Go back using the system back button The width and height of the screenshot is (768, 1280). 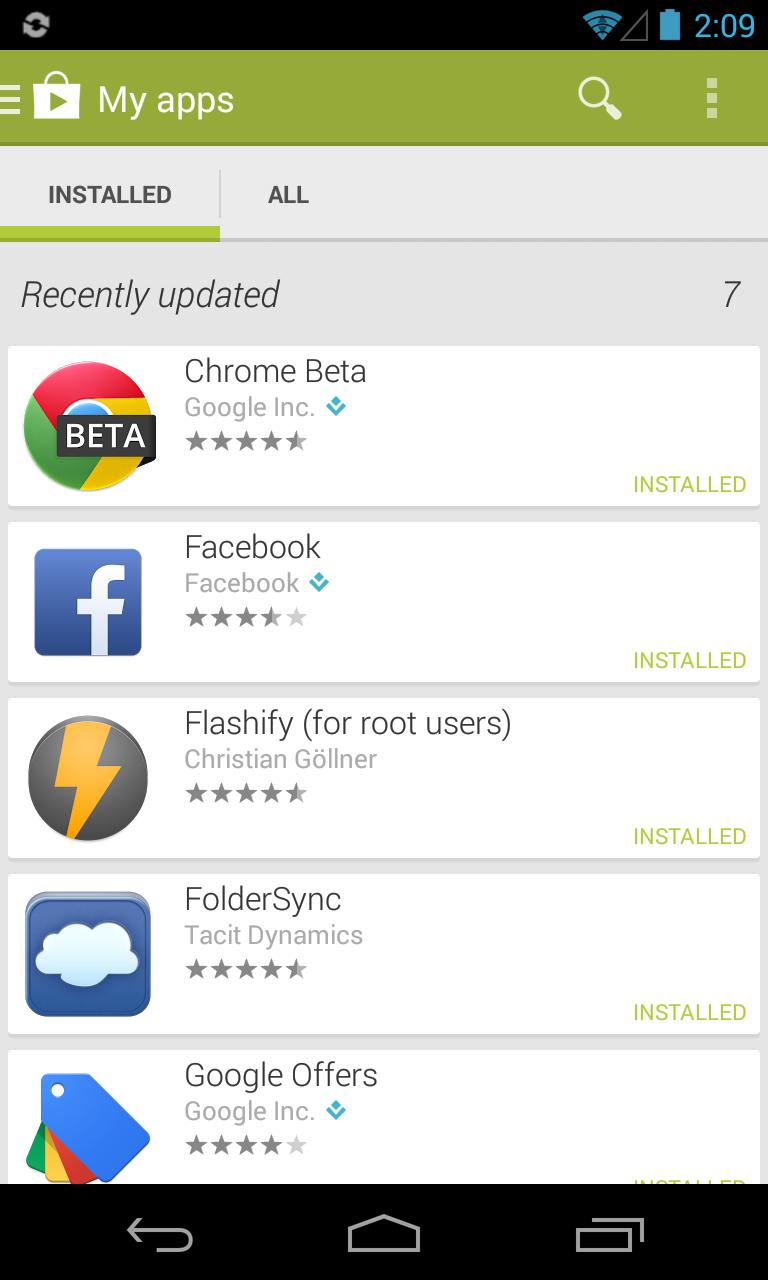pyautogui.click(x=160, y=1234)
